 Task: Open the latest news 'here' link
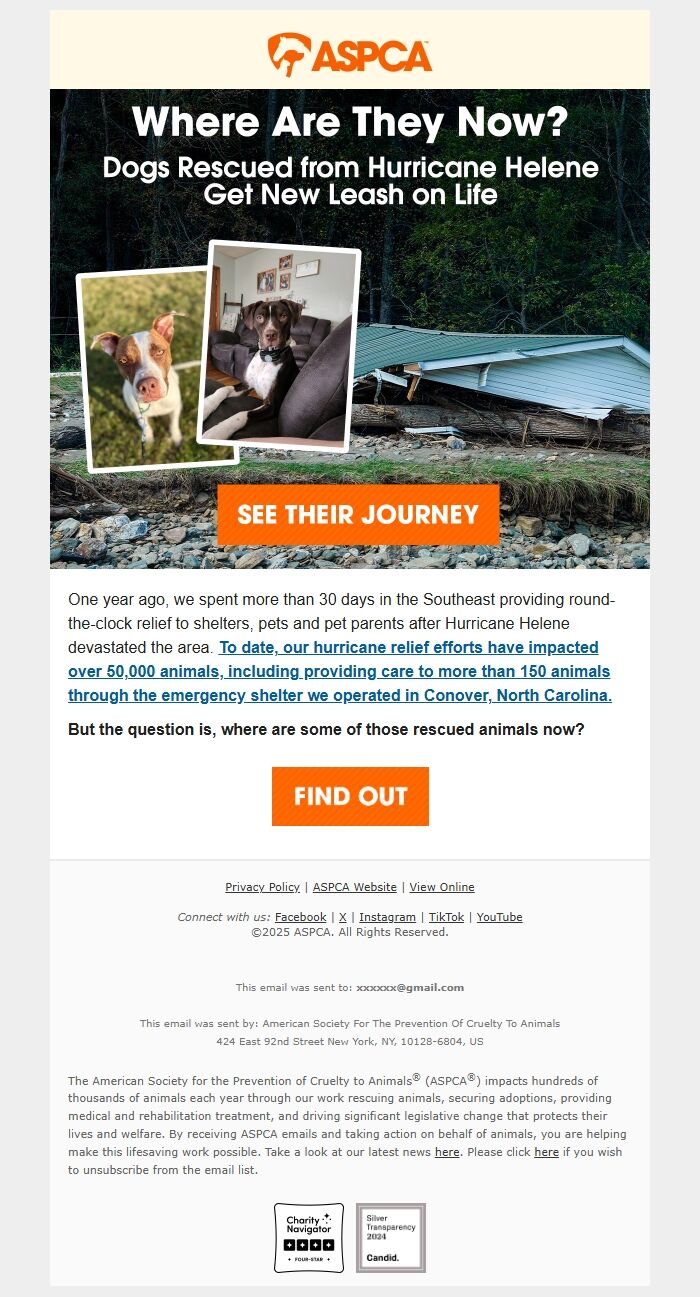point(447,1152)
